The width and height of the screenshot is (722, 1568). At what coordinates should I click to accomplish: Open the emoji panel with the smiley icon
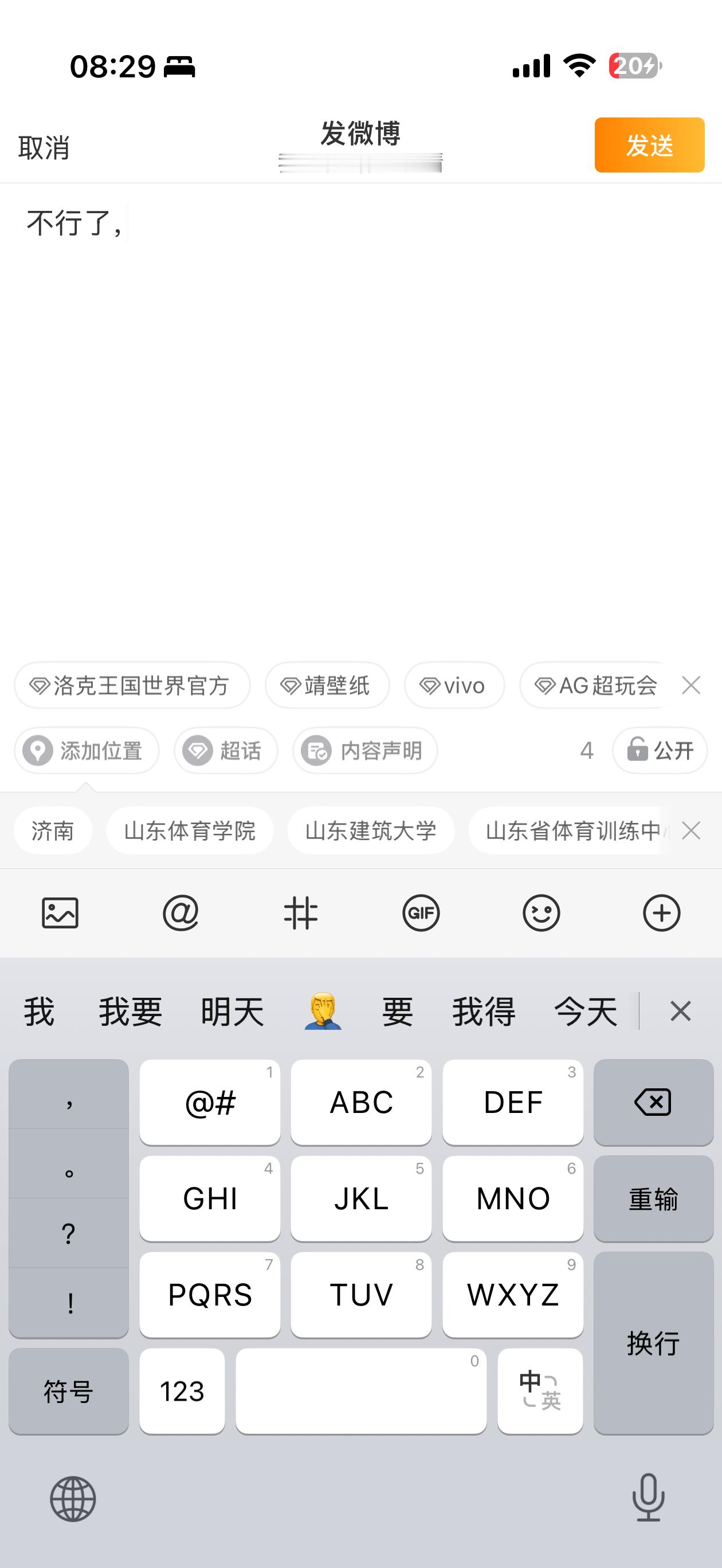[541, 913]
